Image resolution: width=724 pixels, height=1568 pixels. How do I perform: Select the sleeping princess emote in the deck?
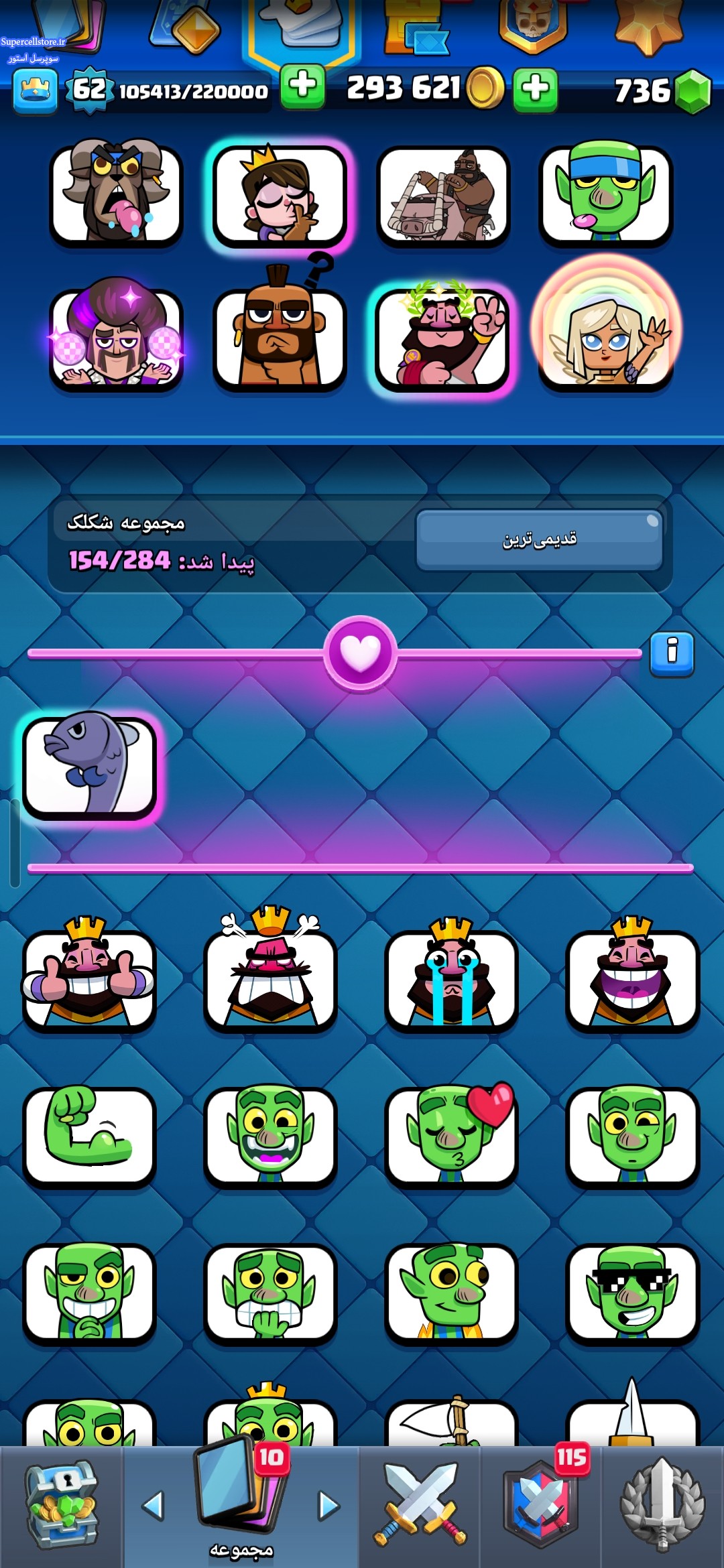point(279,196)
